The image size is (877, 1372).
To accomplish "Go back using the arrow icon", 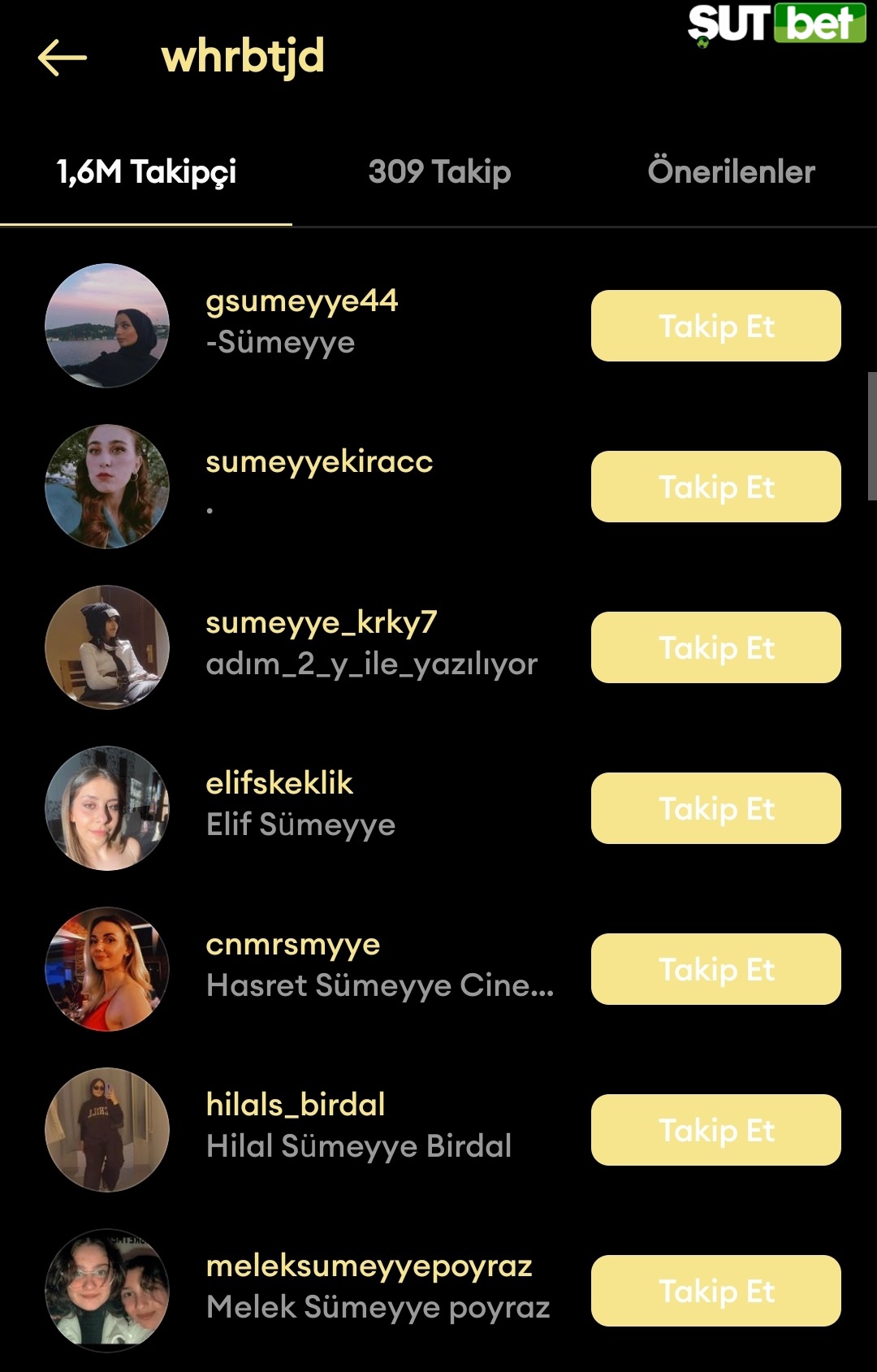I will [x=62, y=58].
